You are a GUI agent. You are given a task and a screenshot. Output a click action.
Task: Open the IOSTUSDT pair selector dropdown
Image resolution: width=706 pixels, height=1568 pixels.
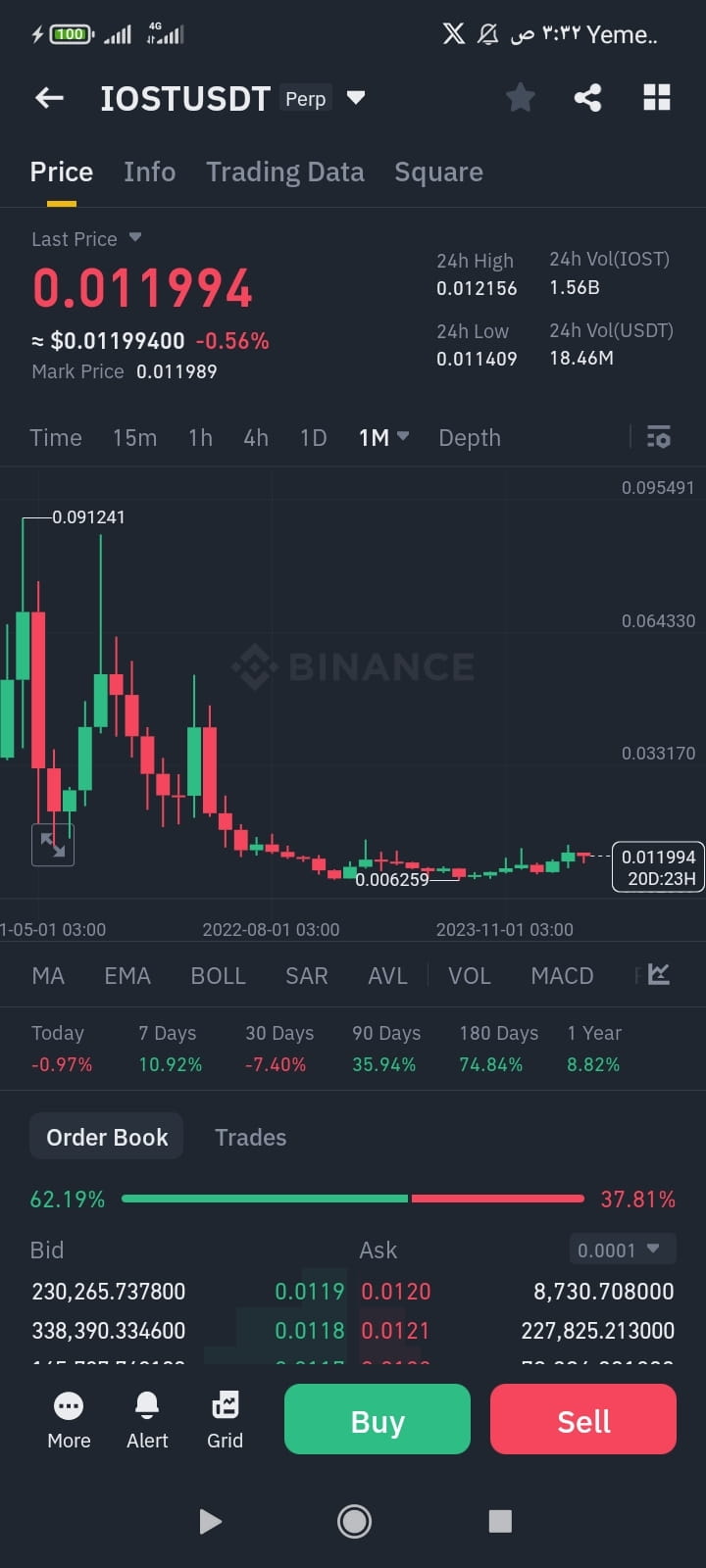355,97
